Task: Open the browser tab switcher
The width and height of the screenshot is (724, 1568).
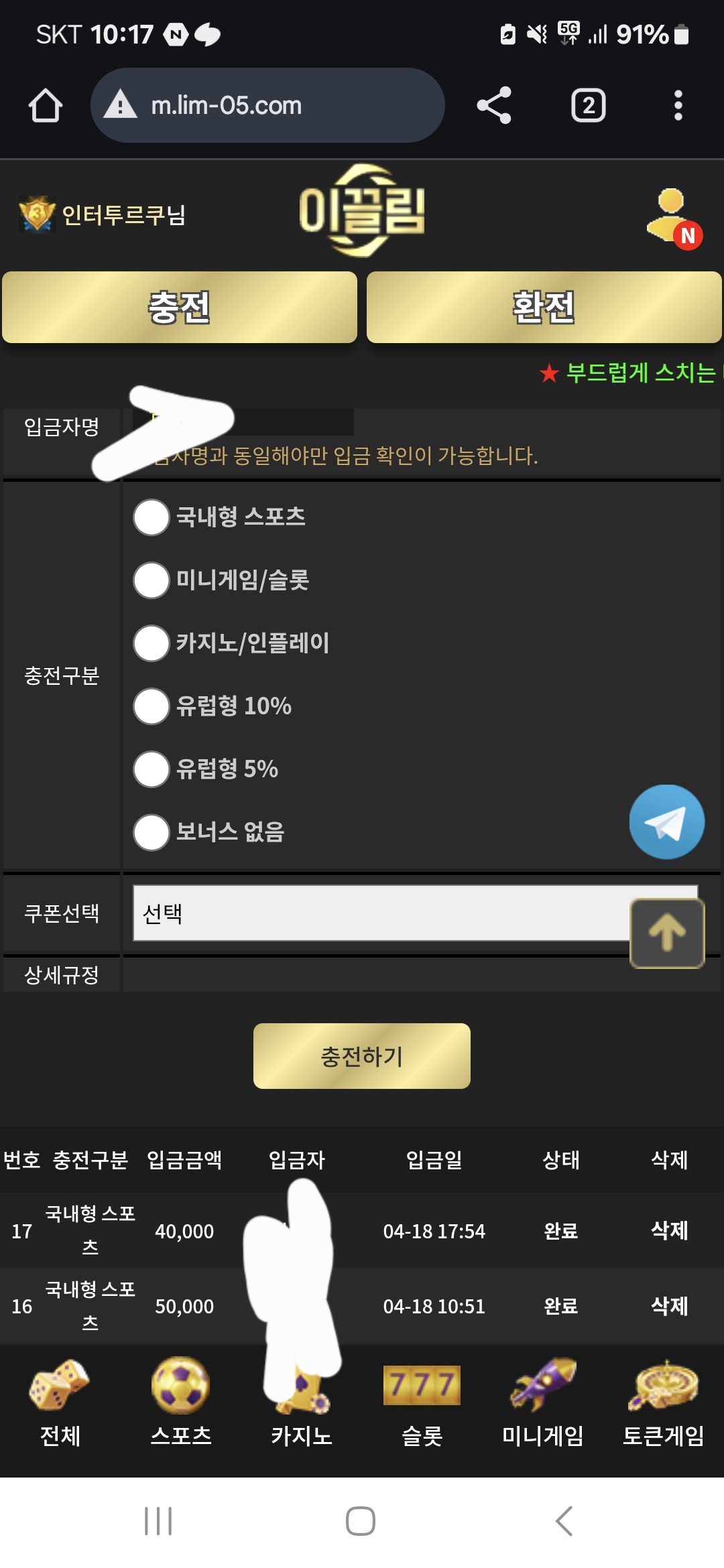Action: point(588,105)
